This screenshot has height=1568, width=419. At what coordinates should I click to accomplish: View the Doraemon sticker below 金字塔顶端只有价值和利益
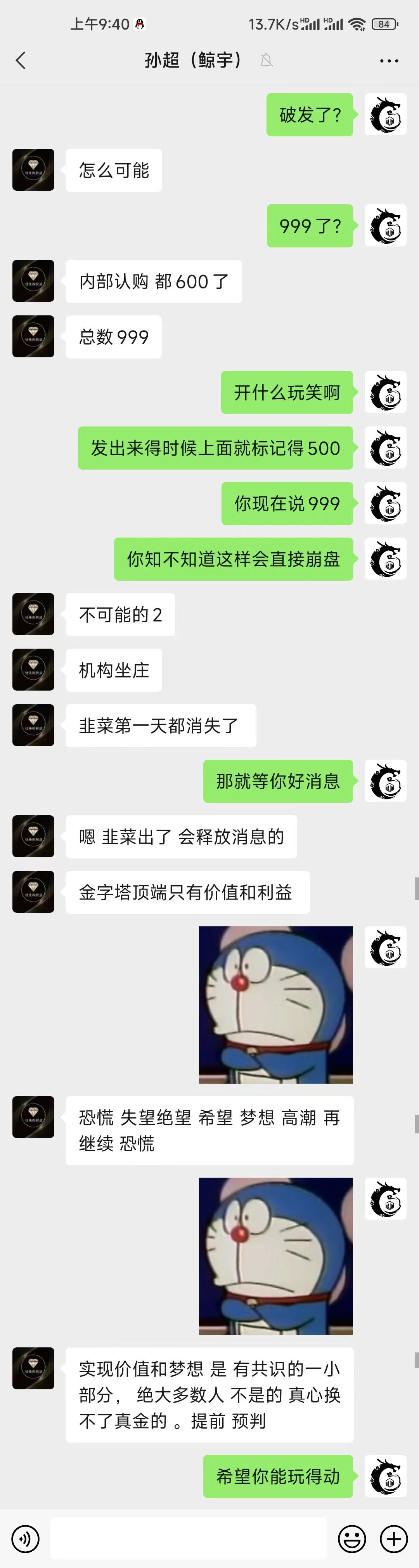coord(275,1005)
